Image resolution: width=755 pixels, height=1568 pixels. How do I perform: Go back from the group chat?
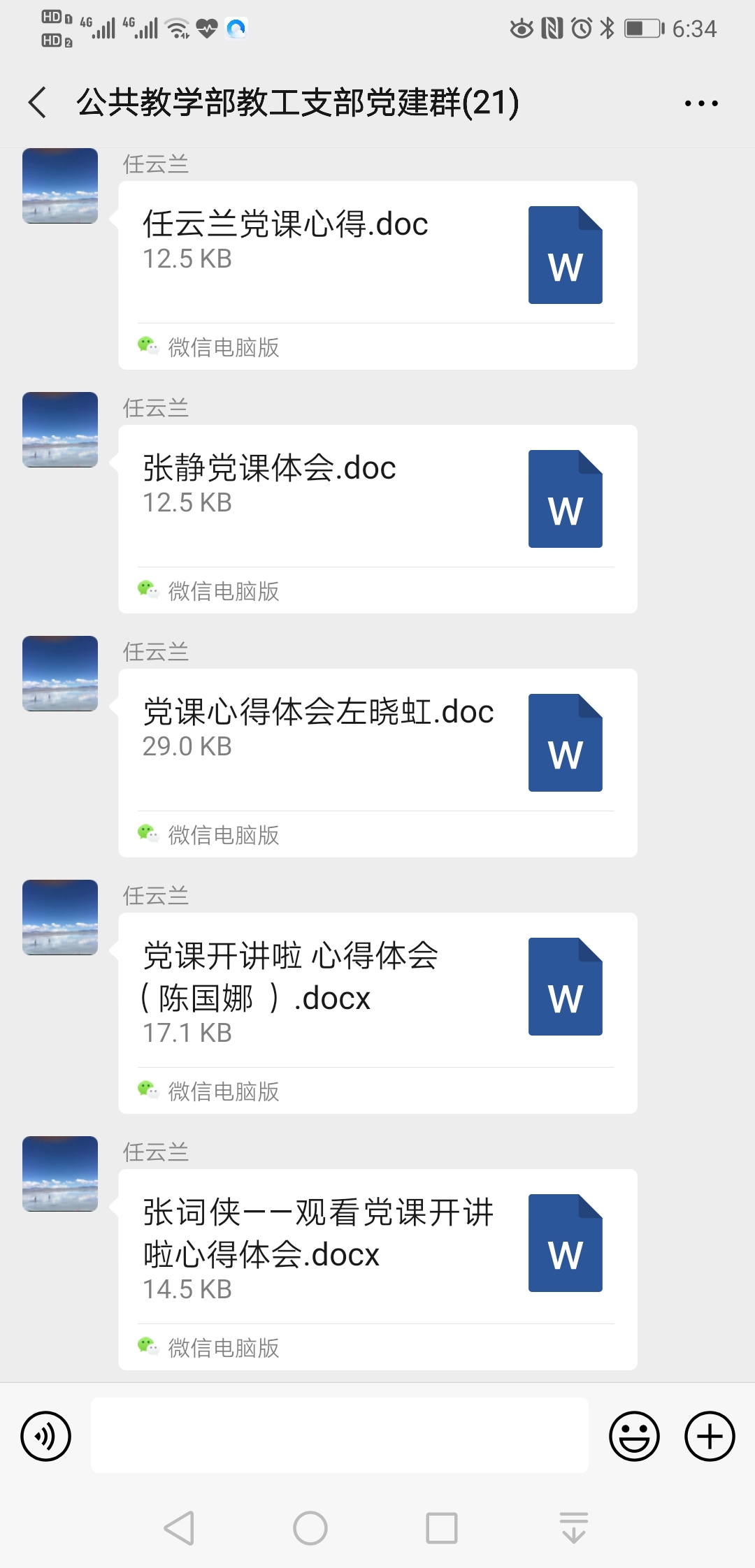[x=38, y=103]
